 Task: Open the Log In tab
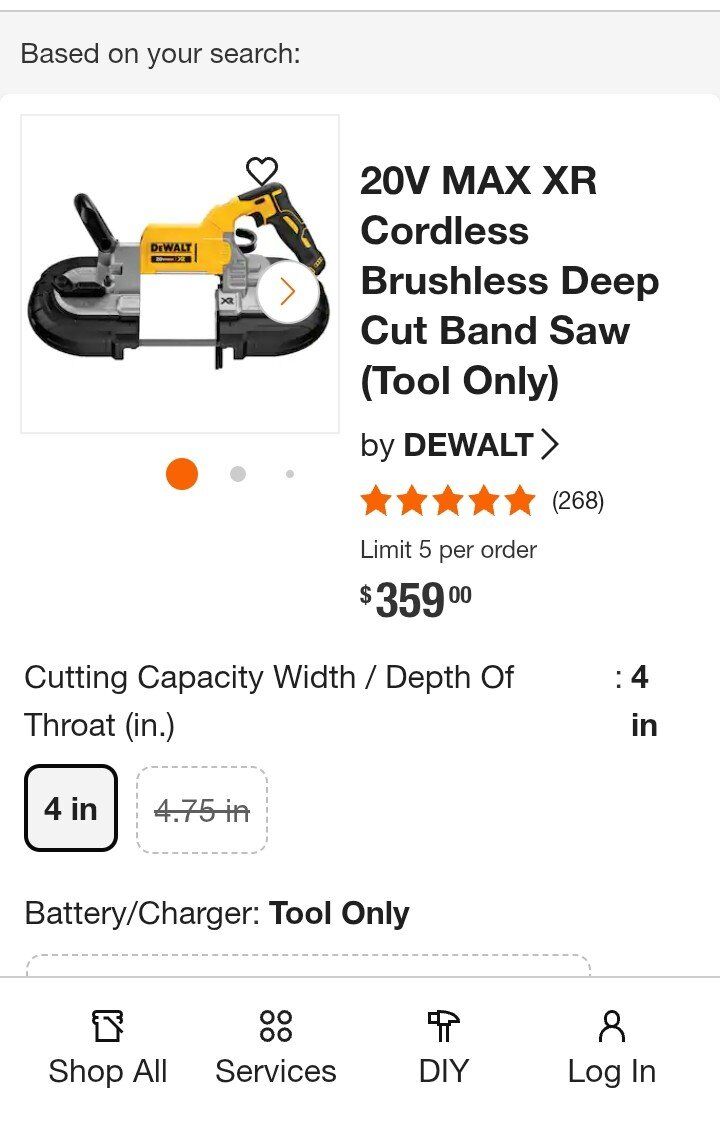(611, 1047)
